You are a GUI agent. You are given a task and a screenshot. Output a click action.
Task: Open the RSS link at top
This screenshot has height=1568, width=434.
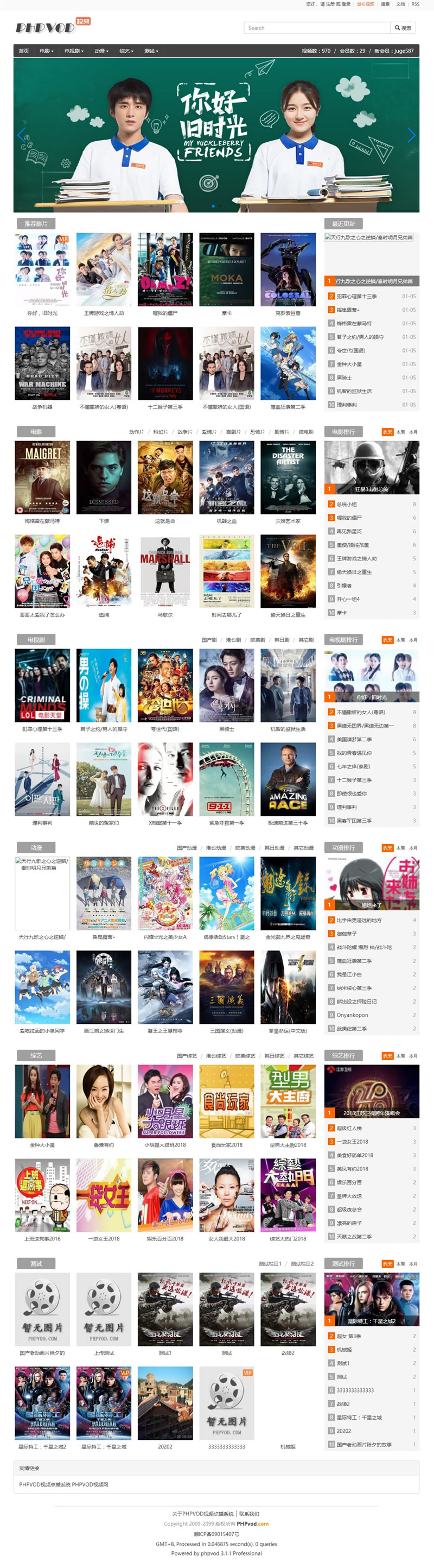(x=415, y=4)
